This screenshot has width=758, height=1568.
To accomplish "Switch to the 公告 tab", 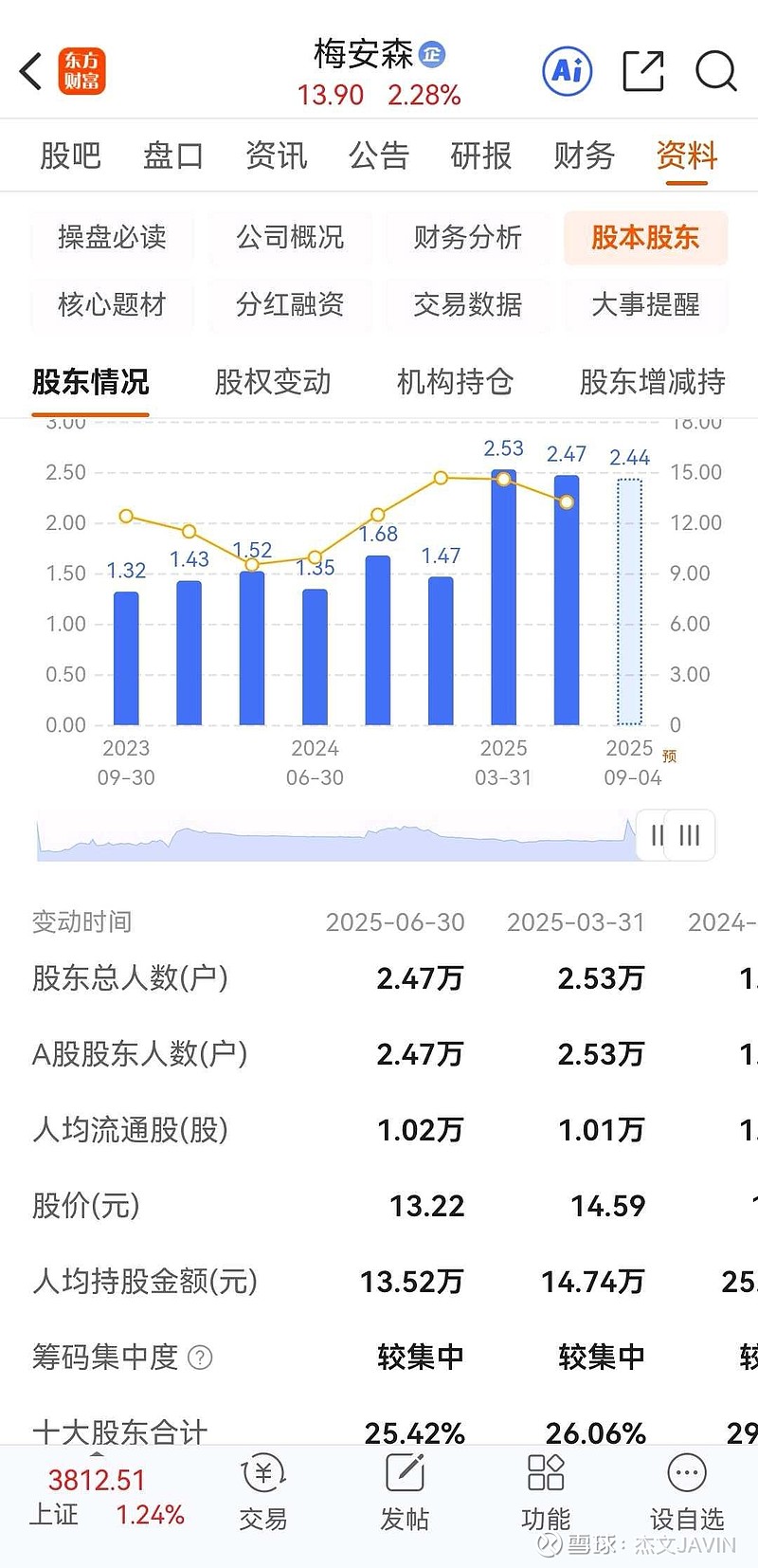I will (378, 155).
